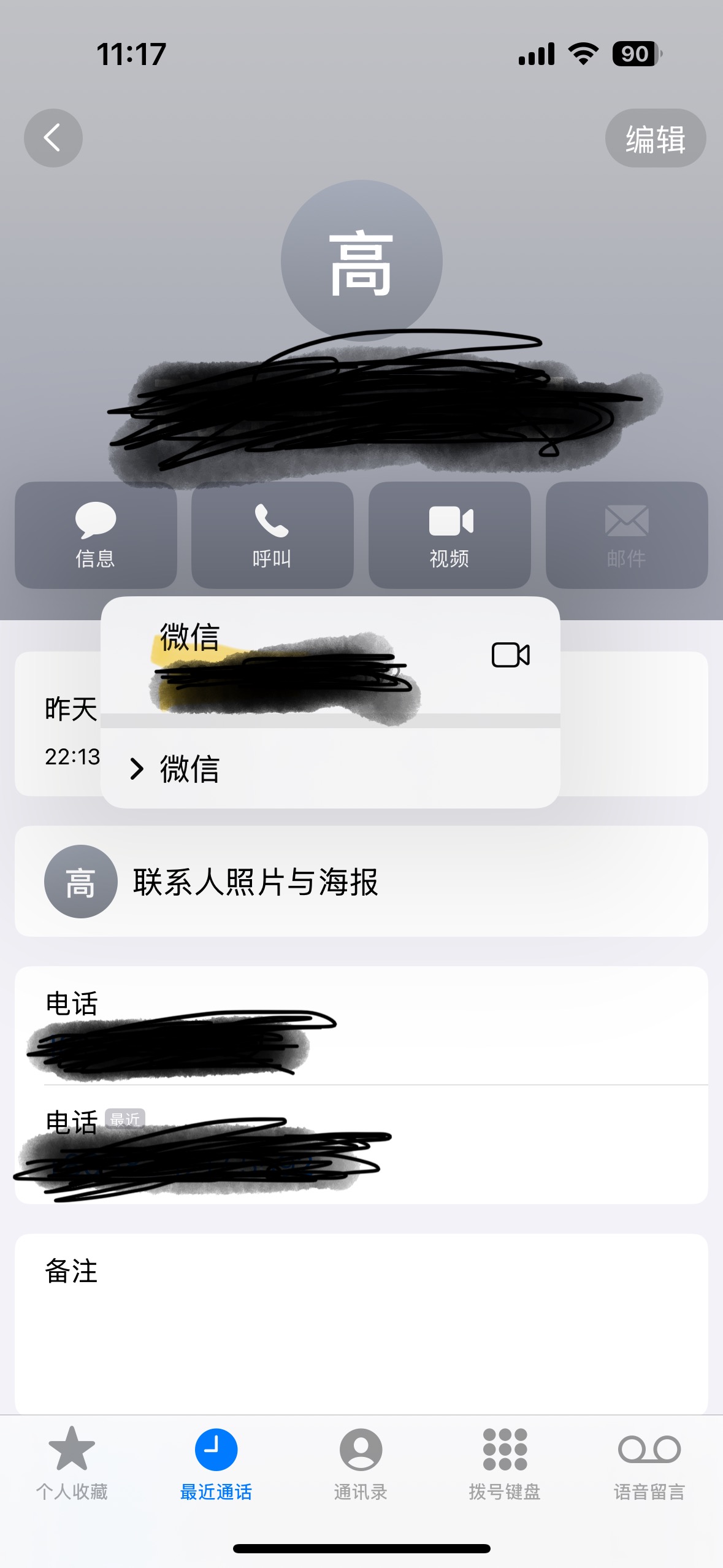The height and width of the screenshot is (1568, 723).
Task: Start a video call via 视频
Action: coord(449,535)
